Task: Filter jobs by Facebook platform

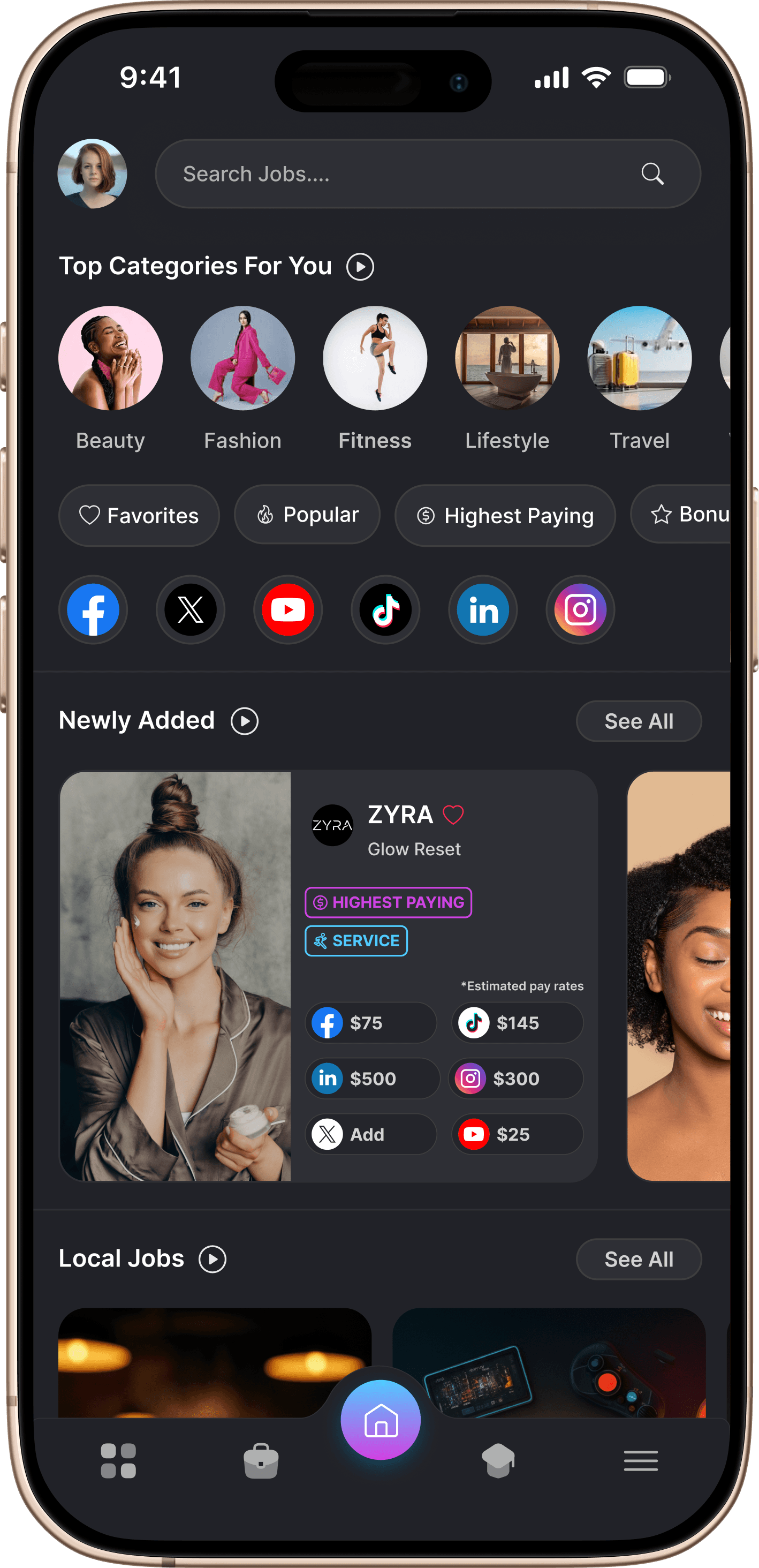Action: 93,610
